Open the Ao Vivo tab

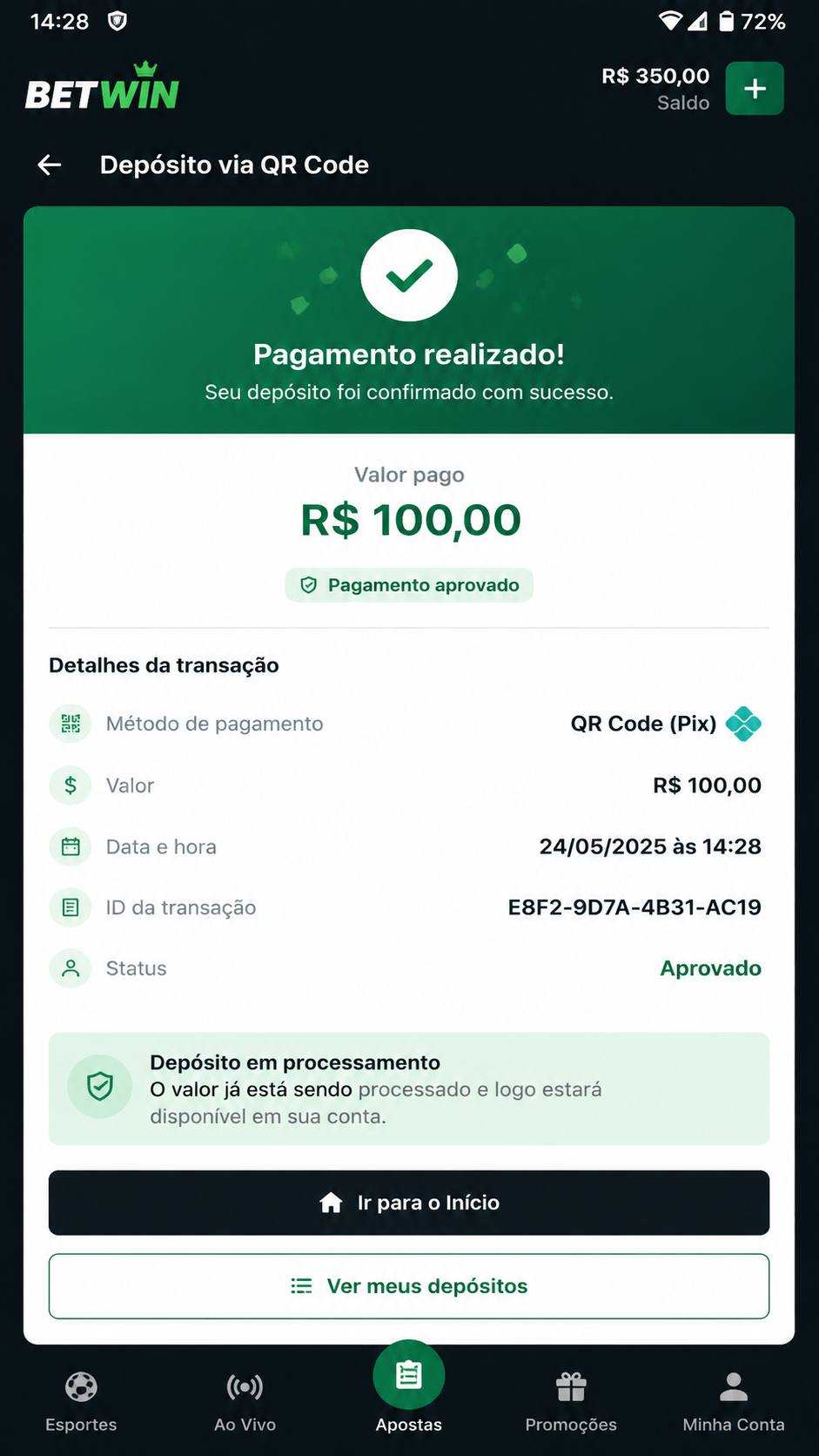click(245, 1402)
